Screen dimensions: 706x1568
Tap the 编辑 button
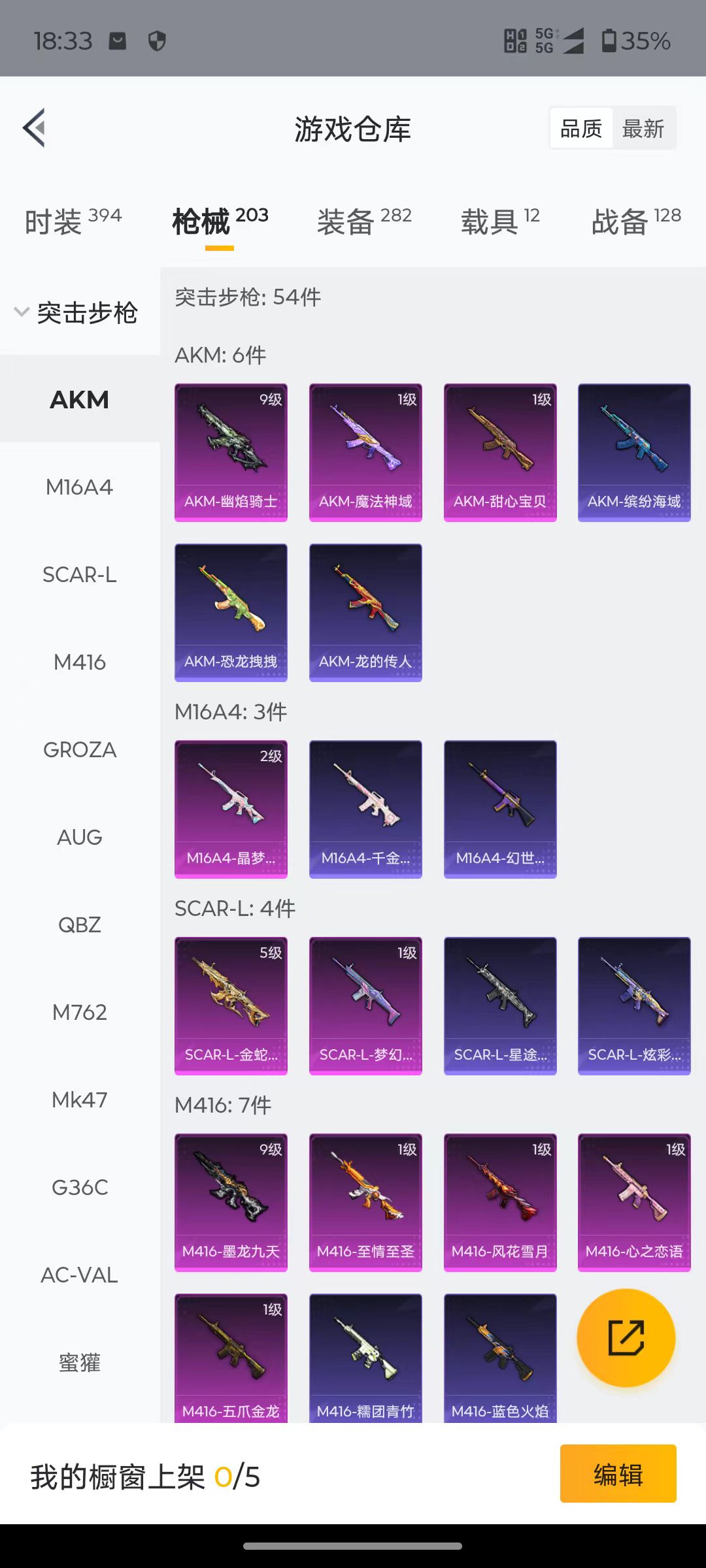click(x=618, y=1475)
